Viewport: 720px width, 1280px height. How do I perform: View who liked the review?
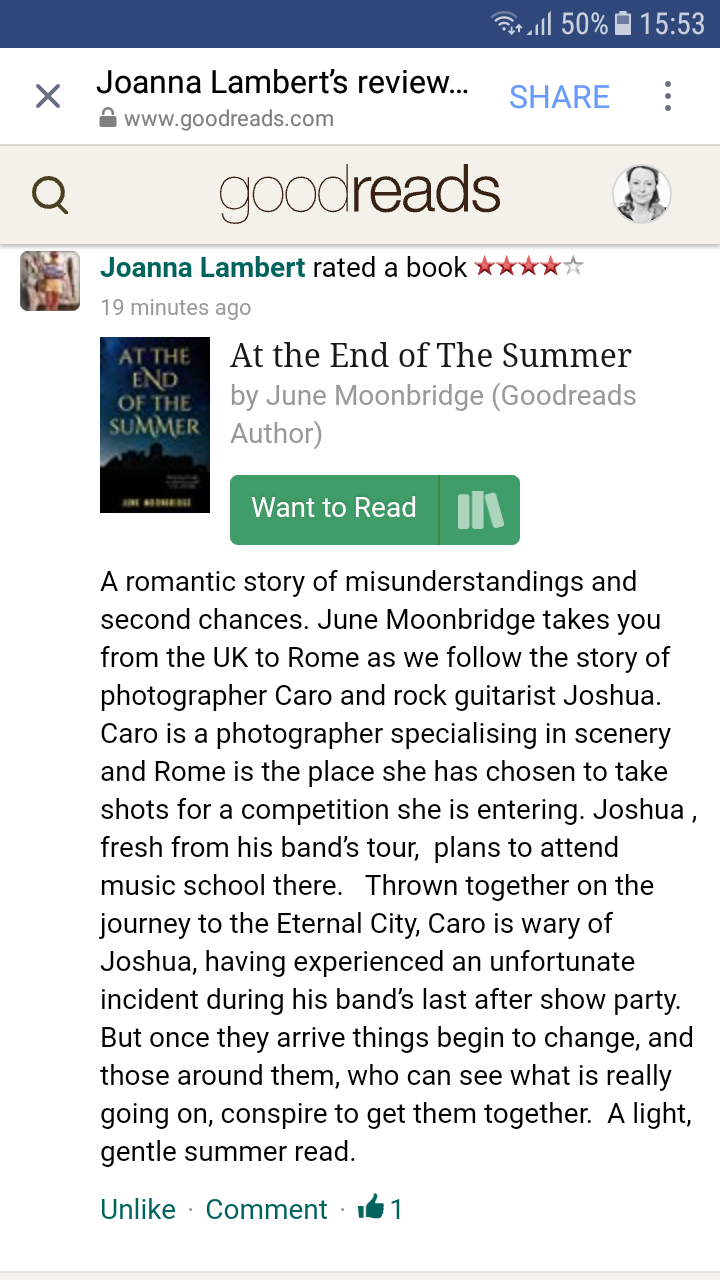point(381,1209)
